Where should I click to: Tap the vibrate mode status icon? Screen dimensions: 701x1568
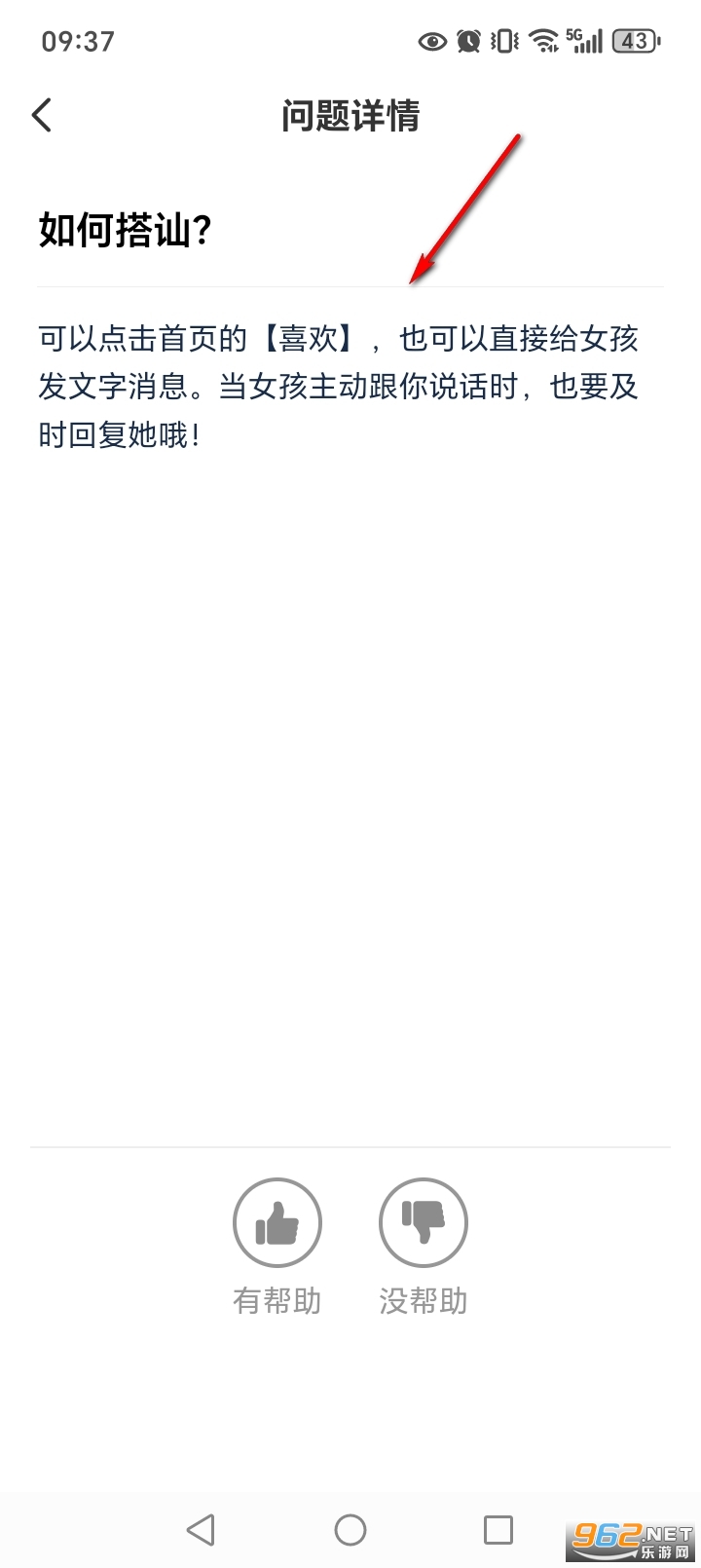click(x=500, y=41)
